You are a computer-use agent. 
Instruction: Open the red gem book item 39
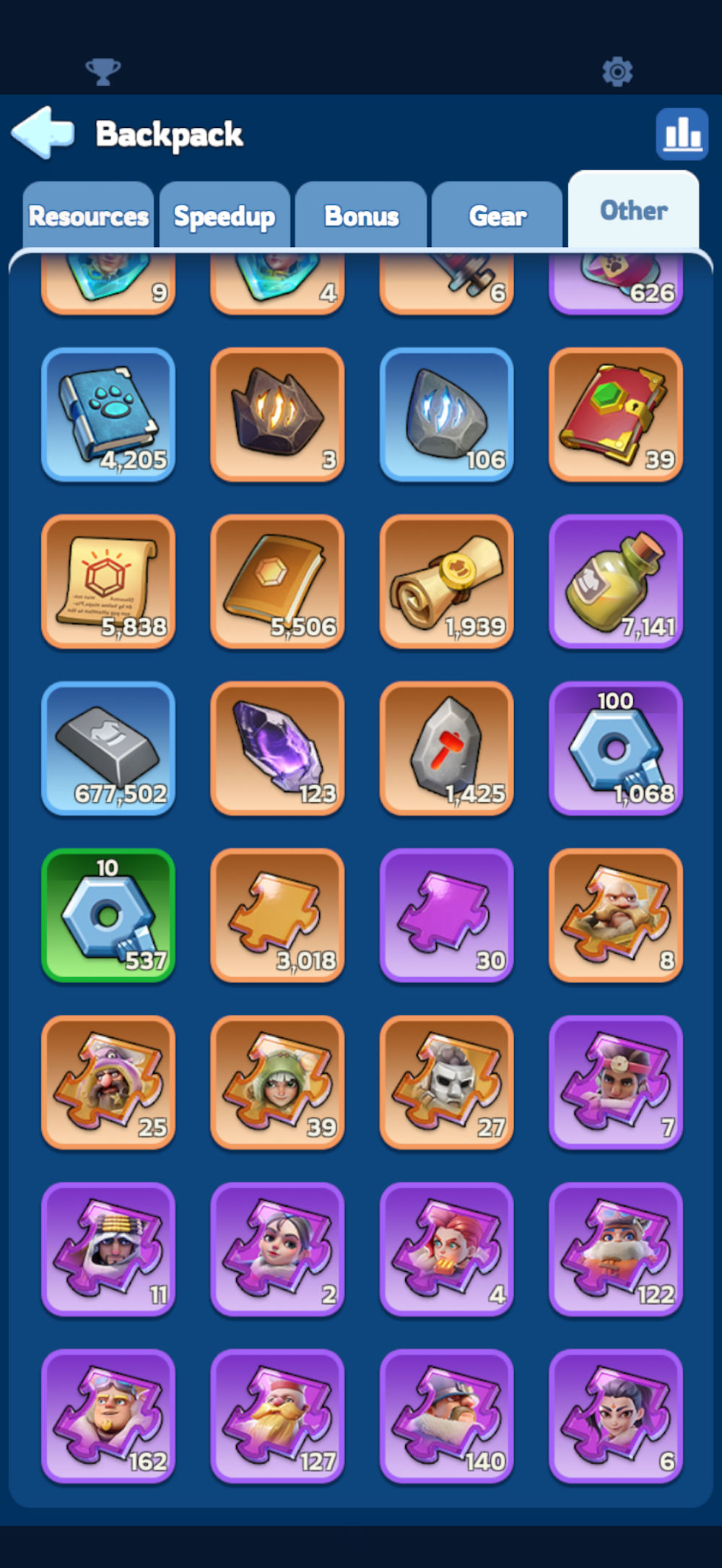click(616, 415)
